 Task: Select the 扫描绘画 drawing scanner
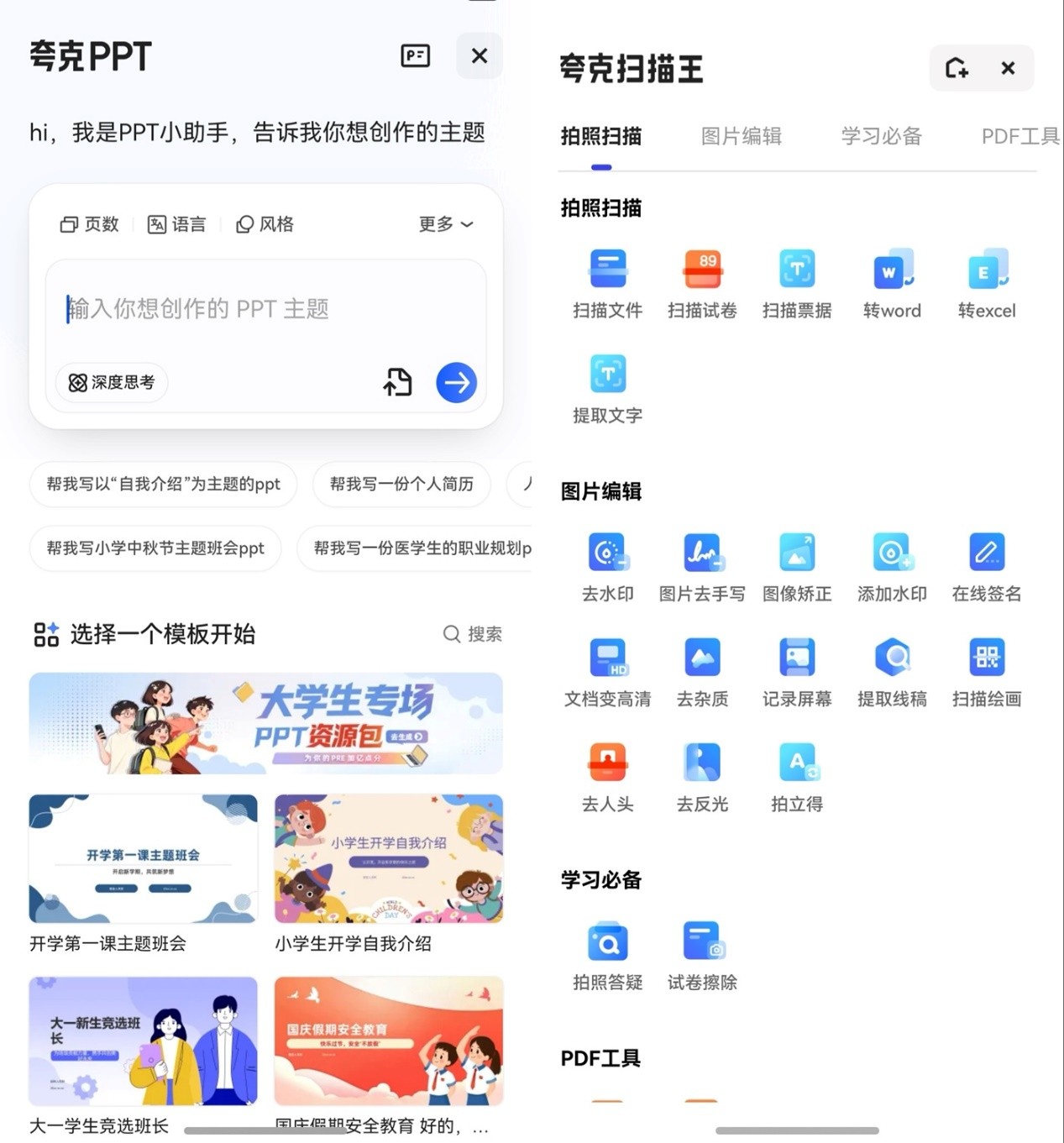tap(986, 669)
